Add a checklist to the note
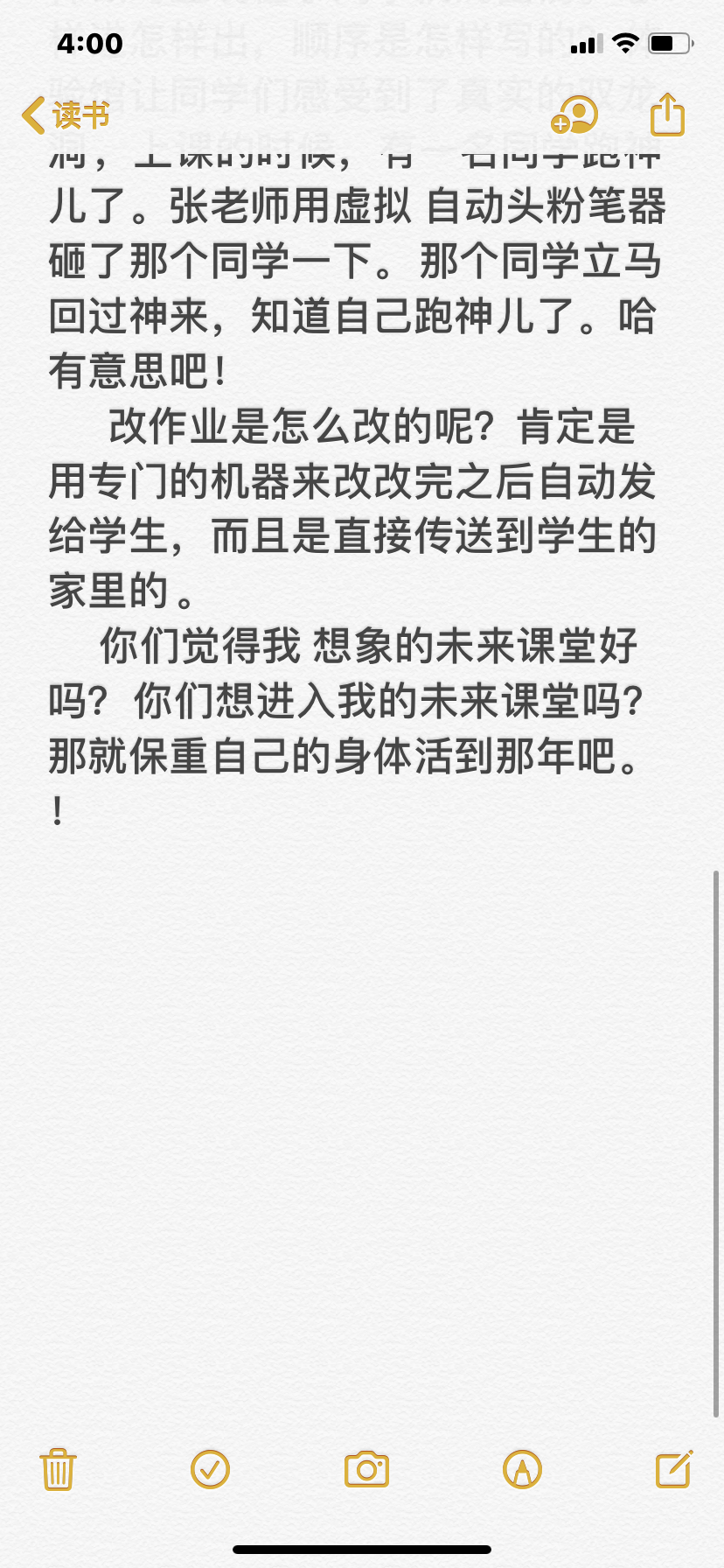The height and width of the screenshot is (1568, 724). (x=210, y=1469)
